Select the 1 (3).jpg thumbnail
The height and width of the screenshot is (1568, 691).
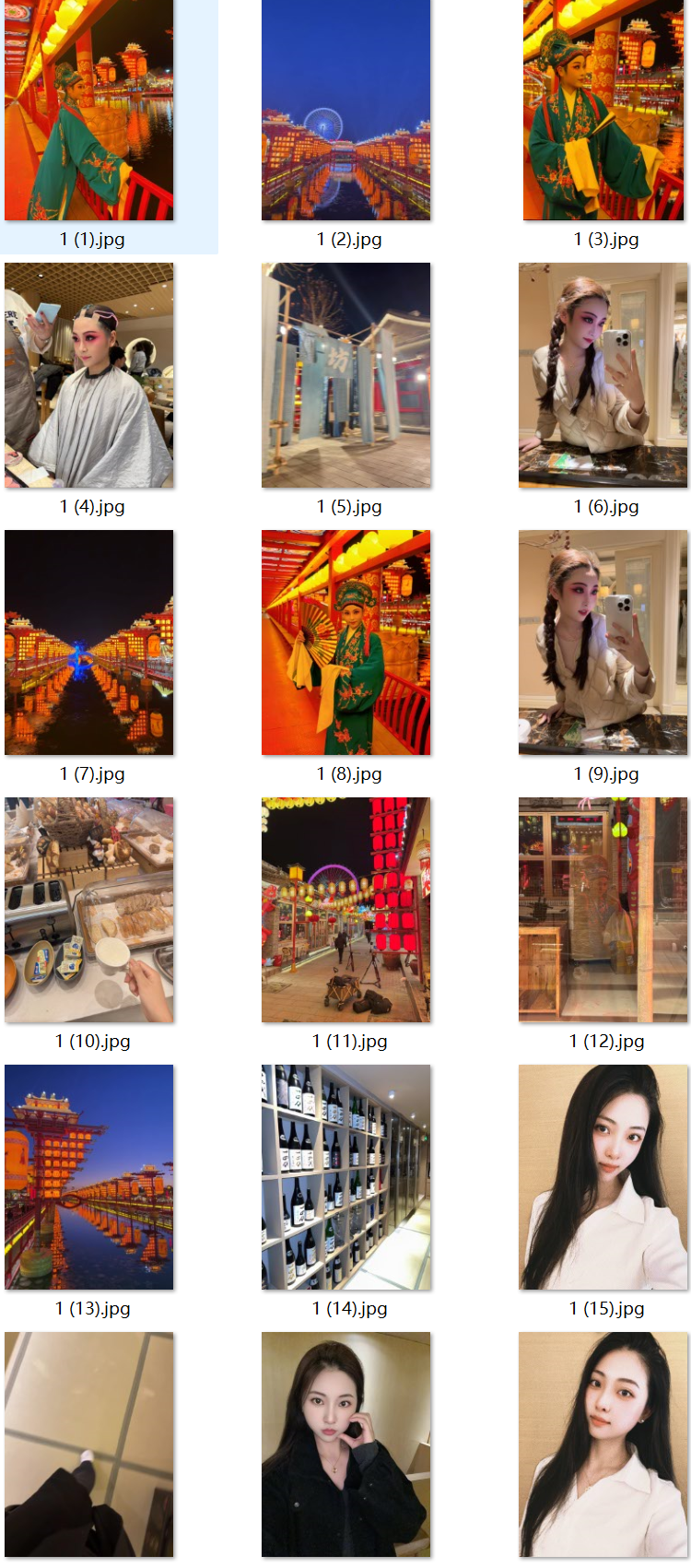coord(603,111)
